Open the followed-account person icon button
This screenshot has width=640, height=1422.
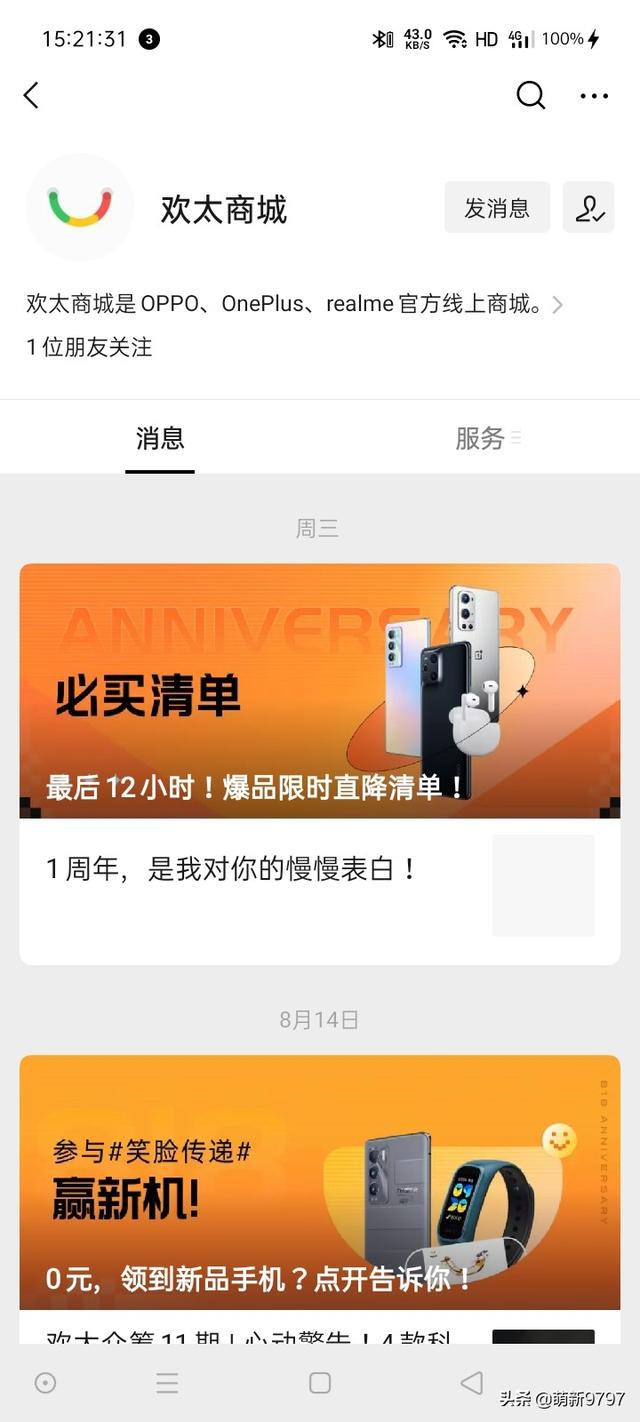(x=588, y=208)
